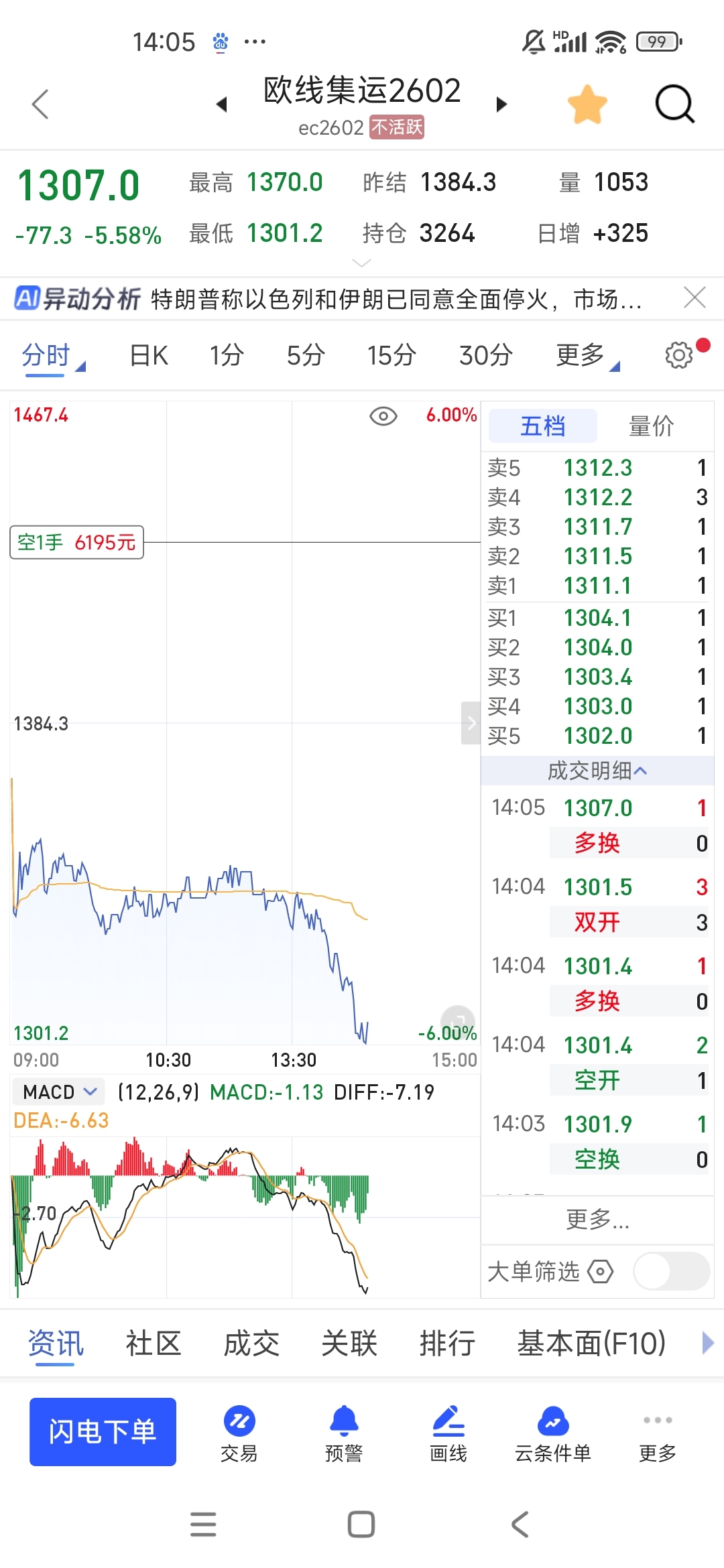The height and width of the screenshot is (1568, 724).
Task: Toggle chart visibility eye icon
Action: (383, 416)
